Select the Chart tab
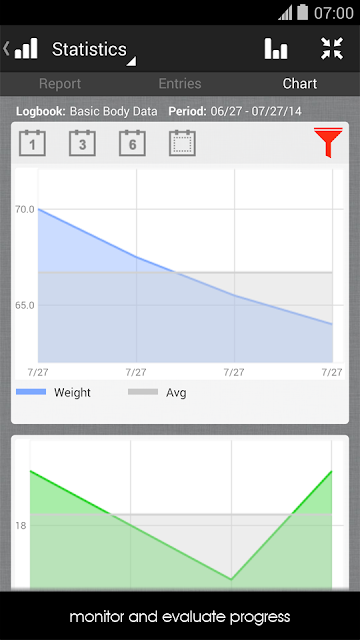This screenshot has width=360, height=640. point(300,84)
